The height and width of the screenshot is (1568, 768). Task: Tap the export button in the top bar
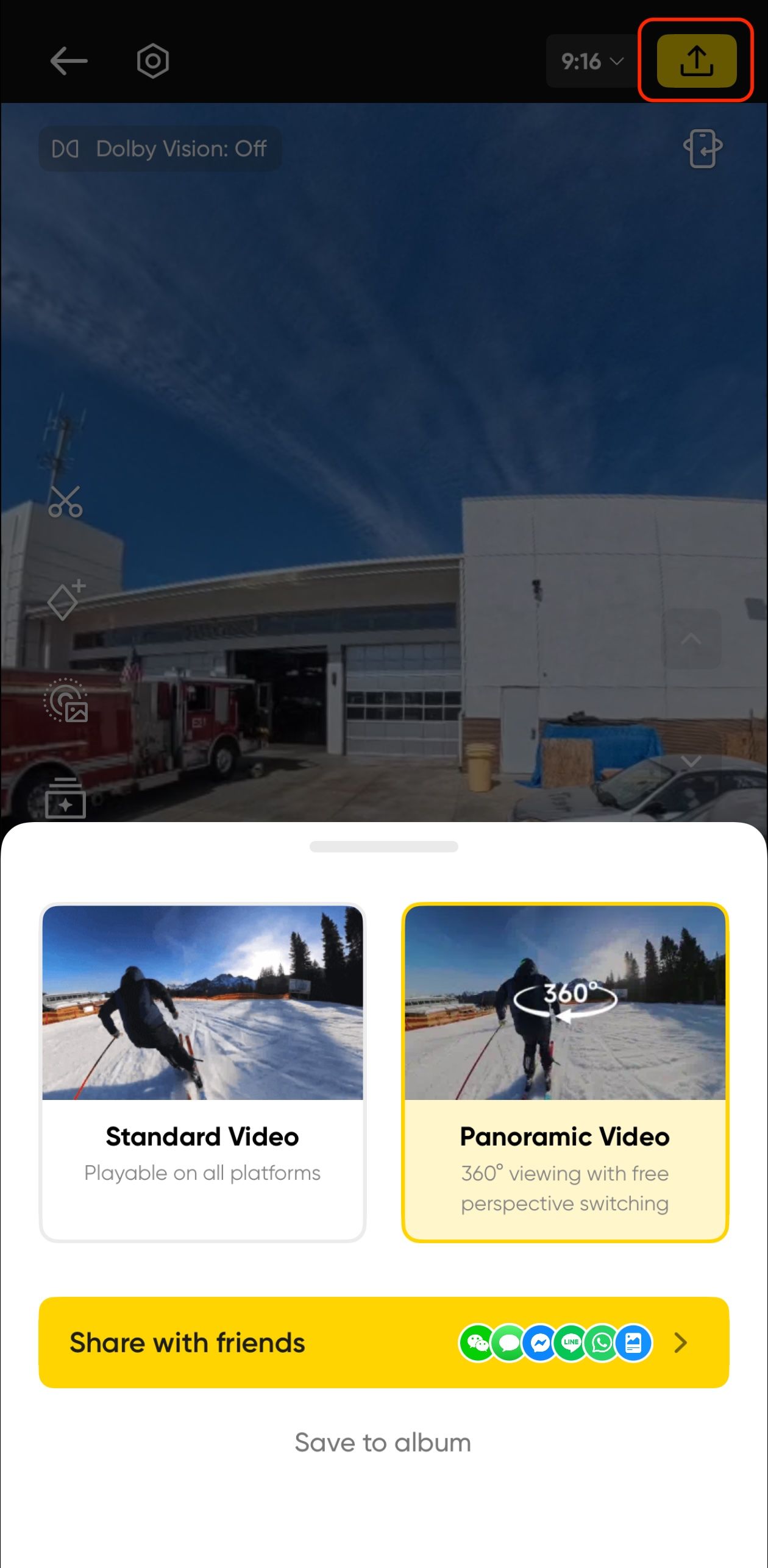(x=696, y=61)
